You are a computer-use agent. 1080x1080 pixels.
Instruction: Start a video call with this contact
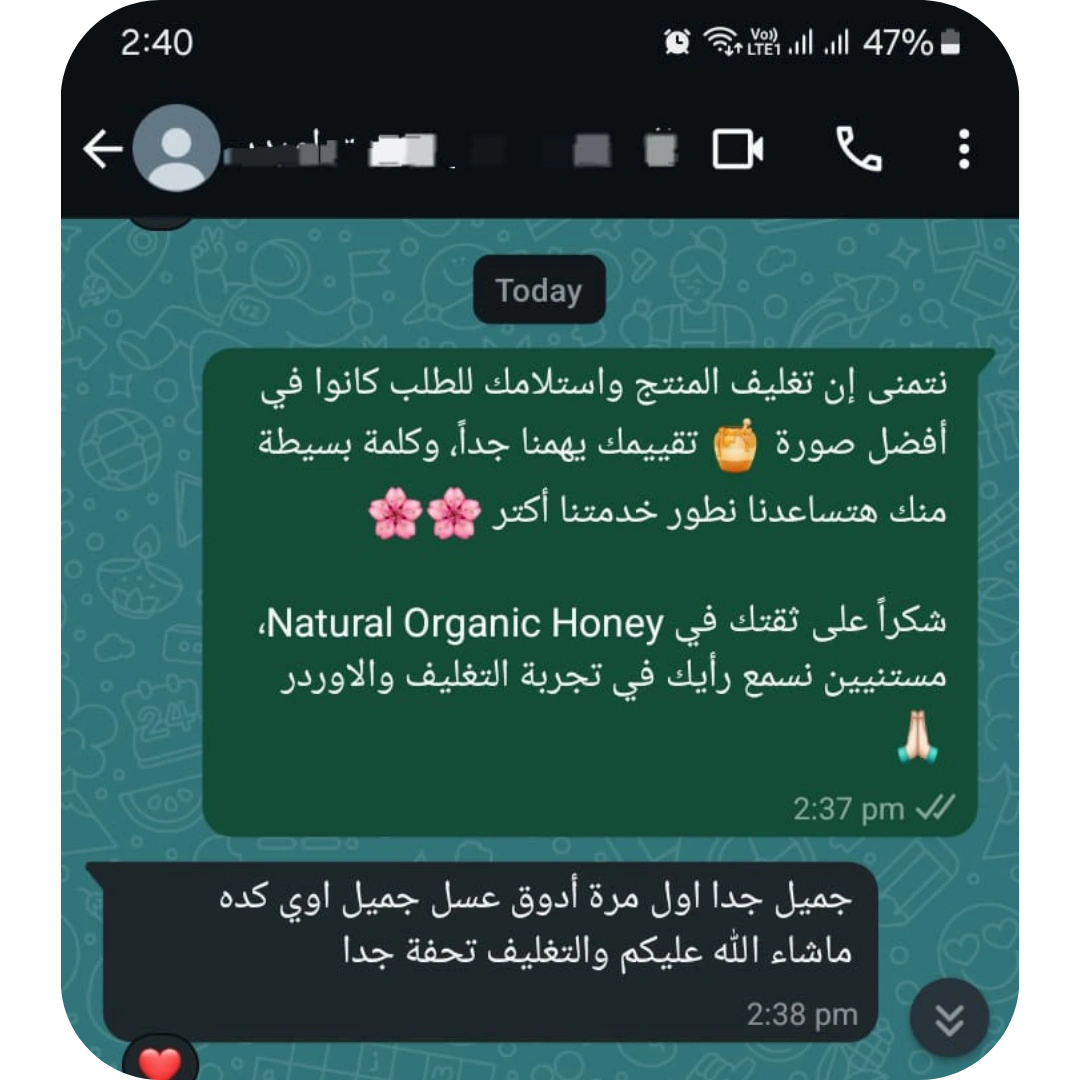(738, 150)
